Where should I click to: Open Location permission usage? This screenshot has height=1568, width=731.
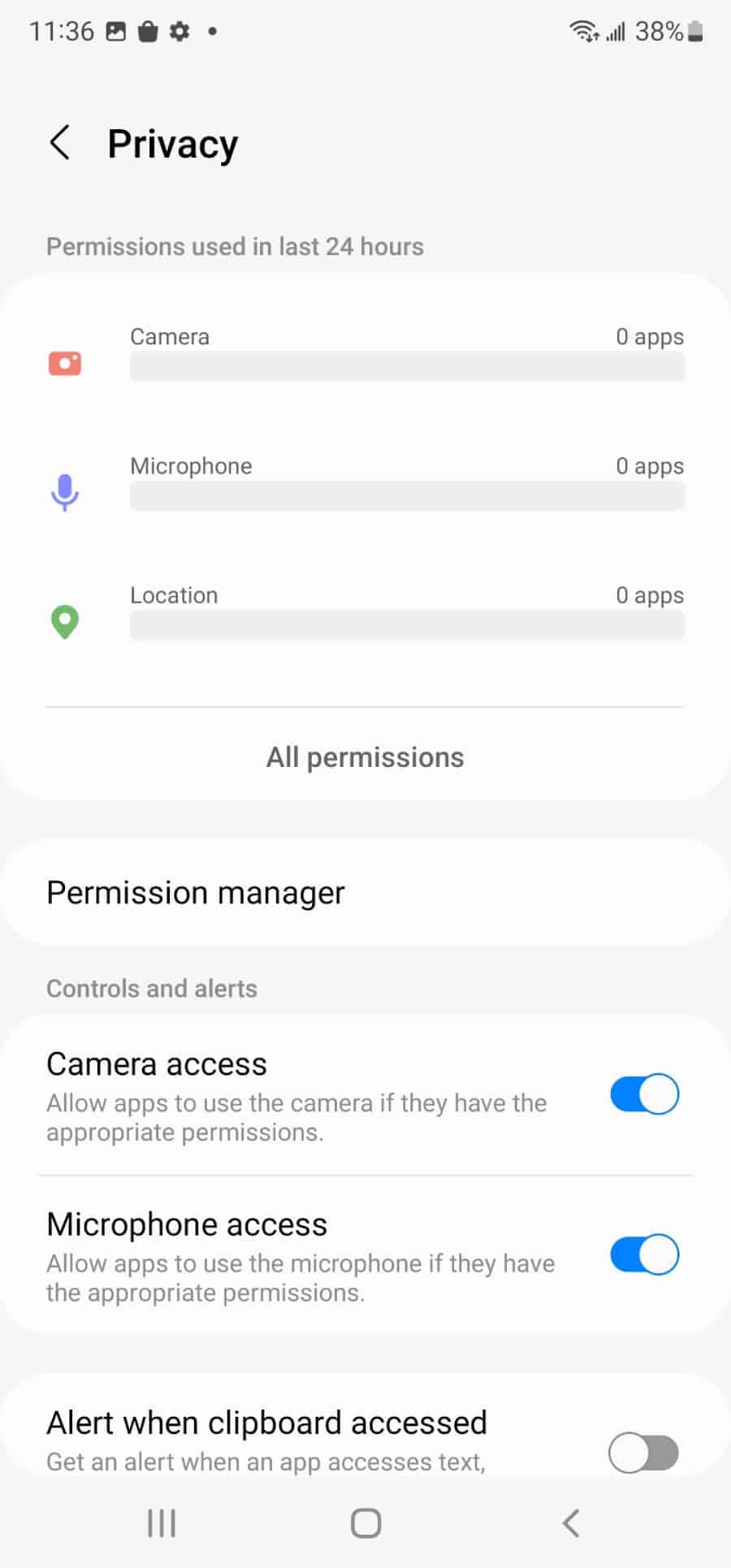click(365, 614)
